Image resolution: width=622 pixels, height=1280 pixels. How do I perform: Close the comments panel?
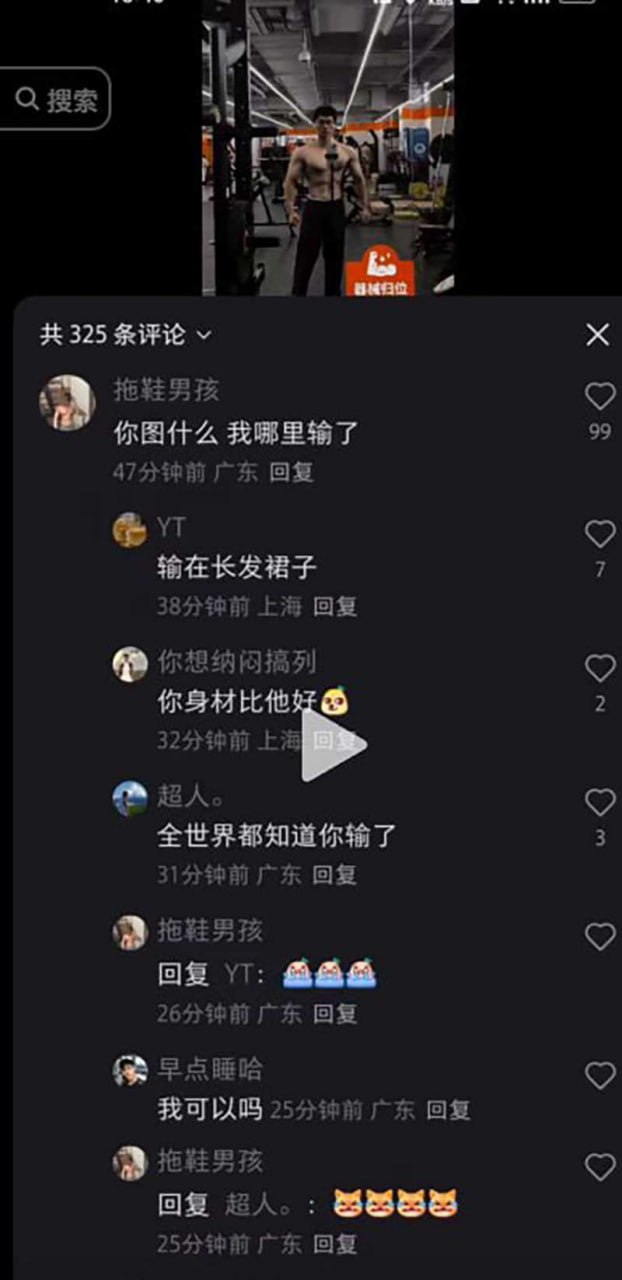click(x=597, y=334)
